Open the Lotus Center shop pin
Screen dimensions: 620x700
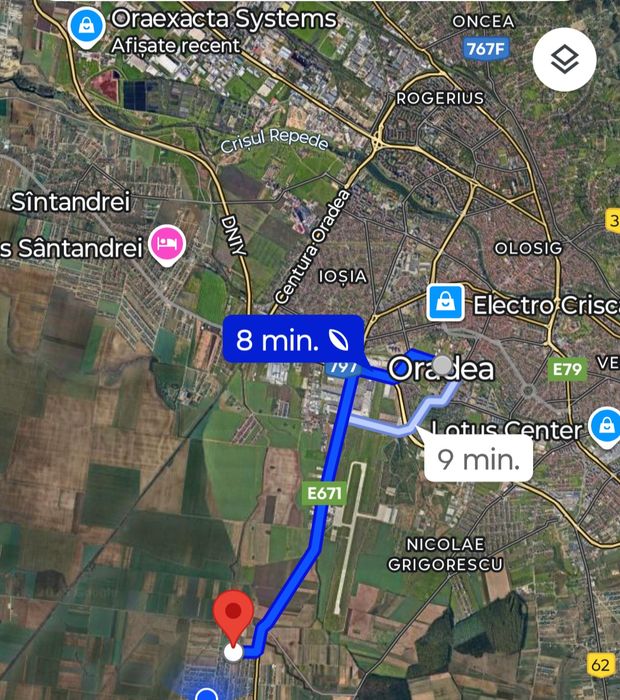(x=604, y=427)
